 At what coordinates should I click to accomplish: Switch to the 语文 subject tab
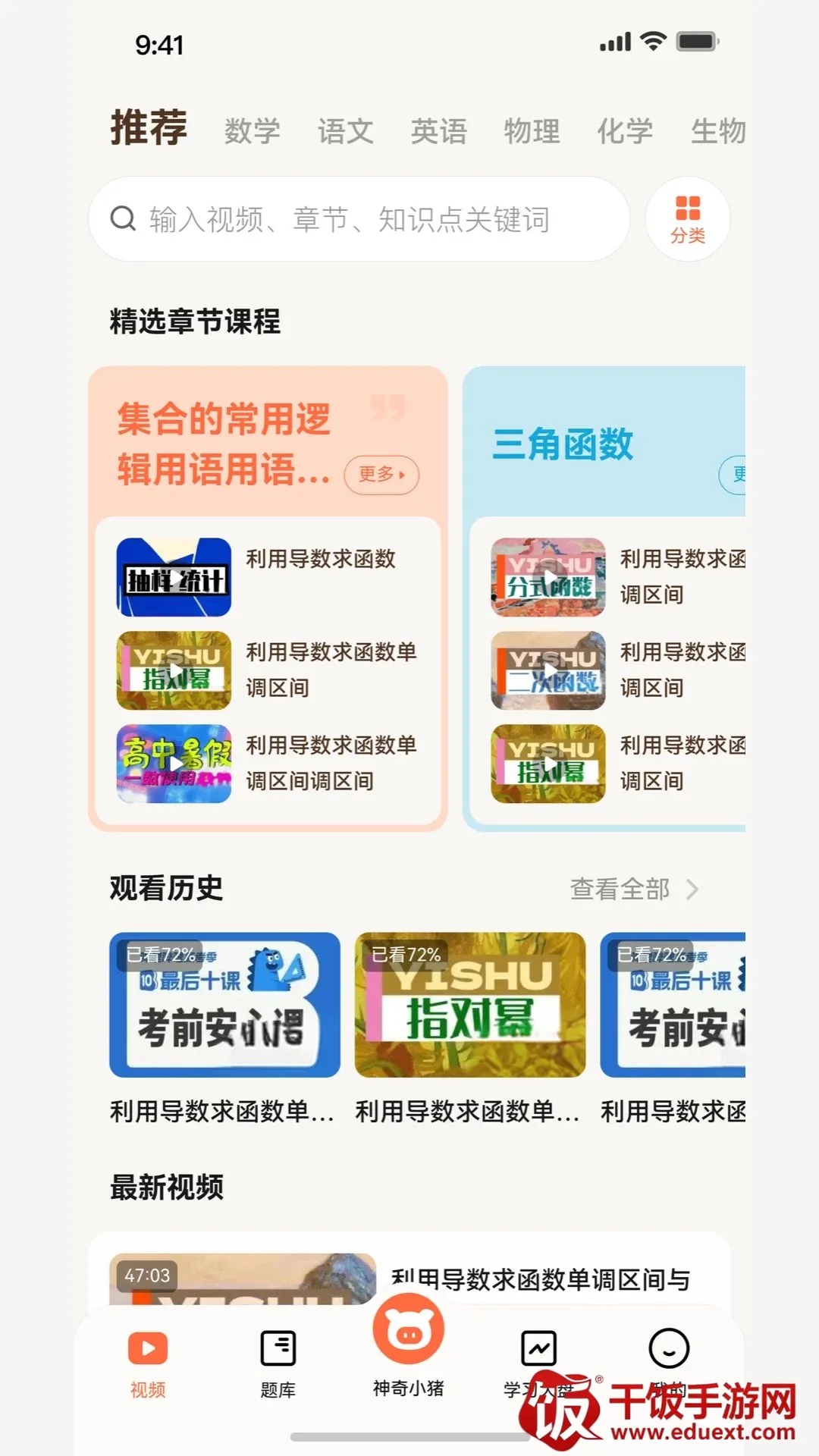(346, 131)
